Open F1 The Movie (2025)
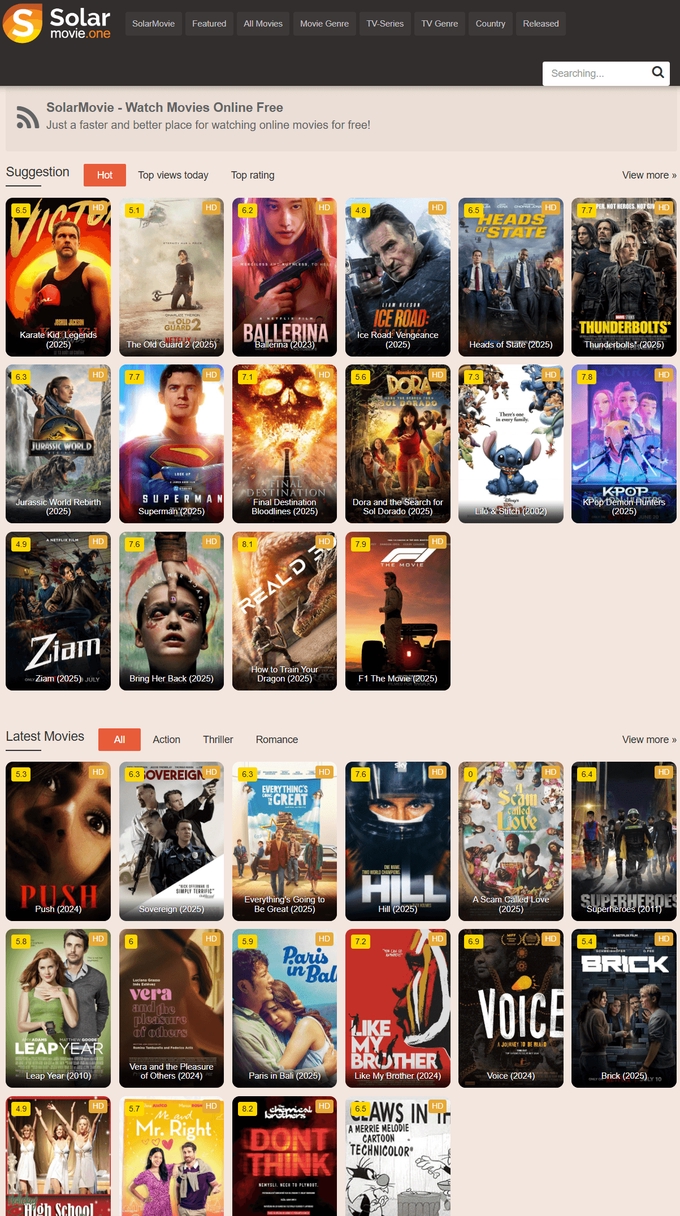Image resolution: width=680 pixels, height=1216 pixels. point(397,611)
